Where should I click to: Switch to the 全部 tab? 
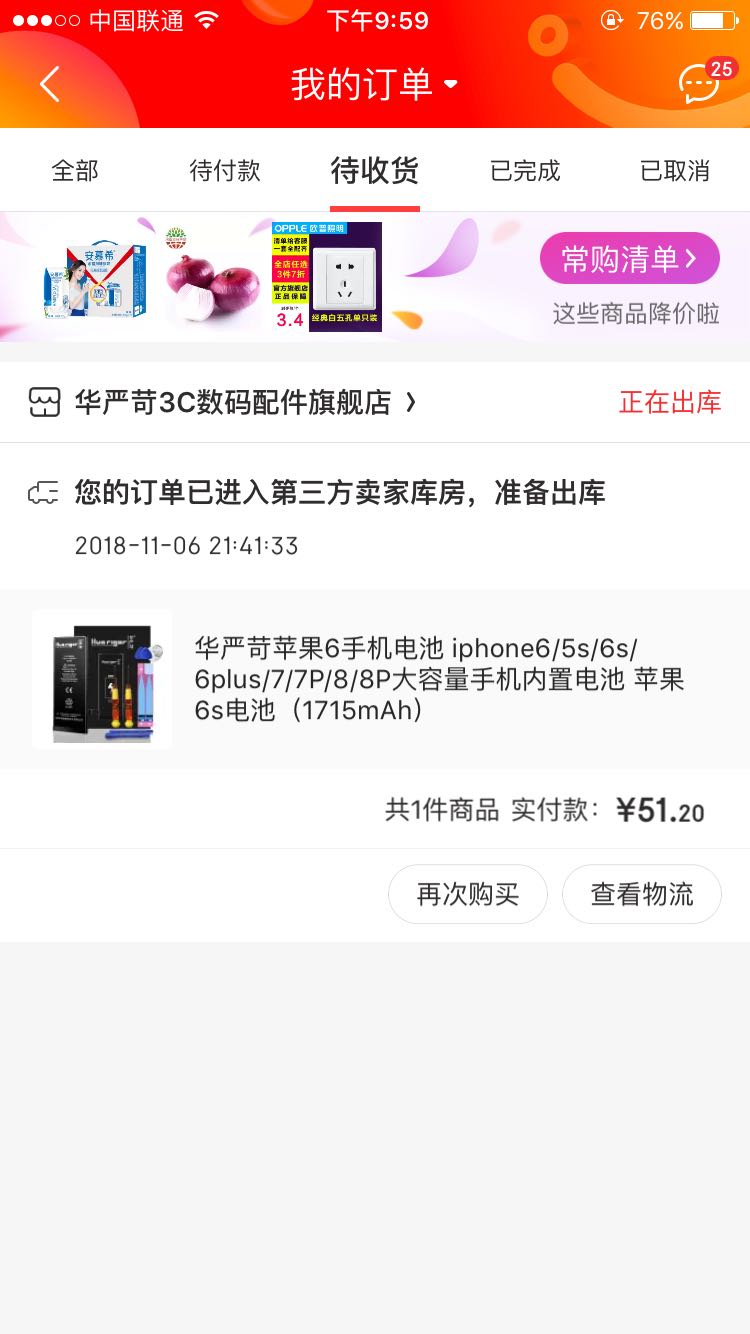tap(75, 171)
